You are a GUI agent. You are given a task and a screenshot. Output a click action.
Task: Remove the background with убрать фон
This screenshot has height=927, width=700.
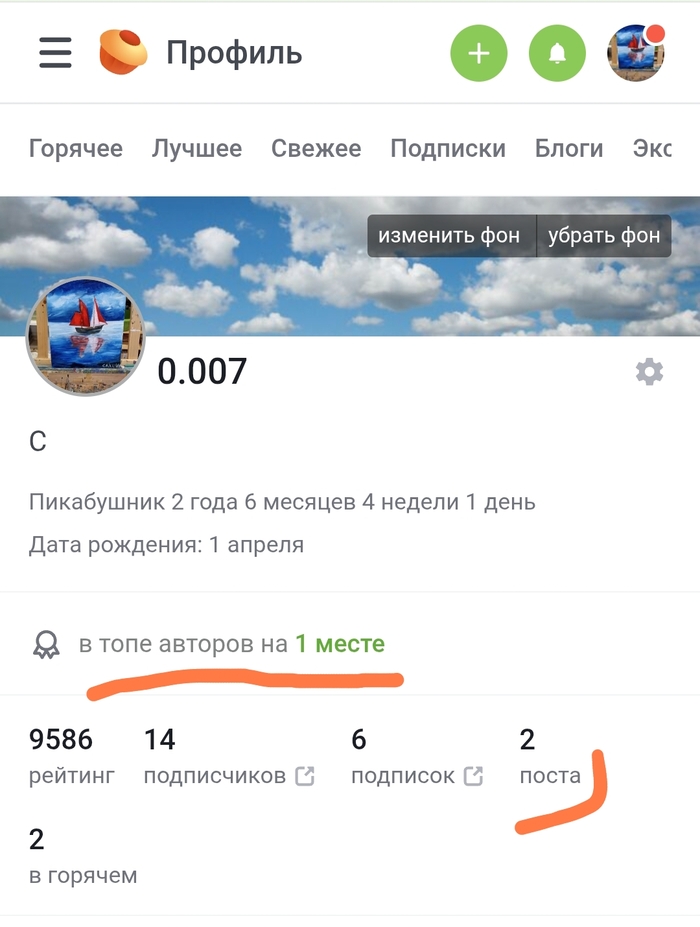604,236
